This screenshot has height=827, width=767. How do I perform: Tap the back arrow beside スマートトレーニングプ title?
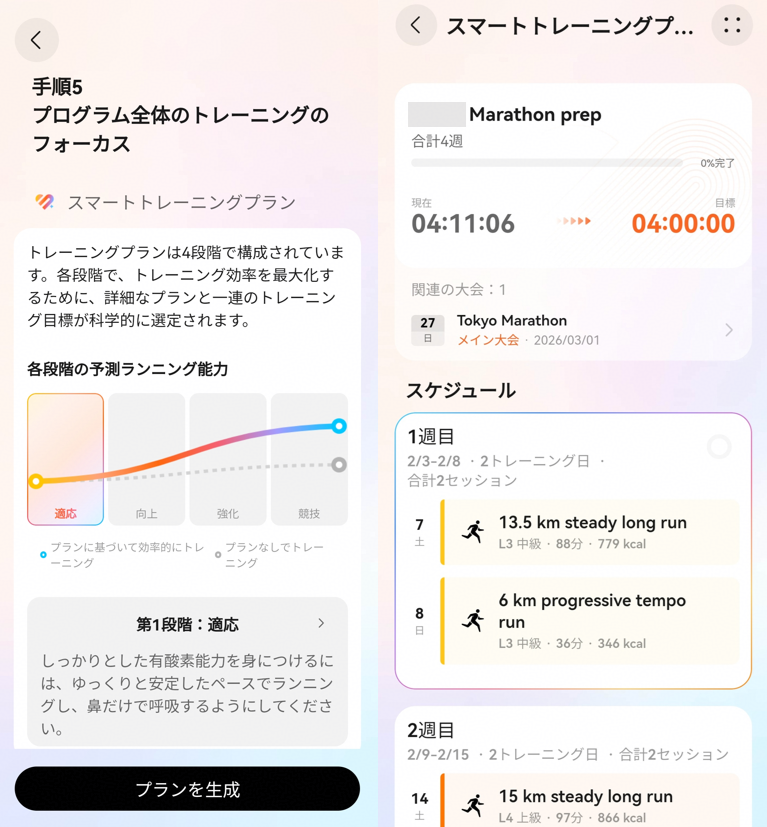(x=415, y=25)
